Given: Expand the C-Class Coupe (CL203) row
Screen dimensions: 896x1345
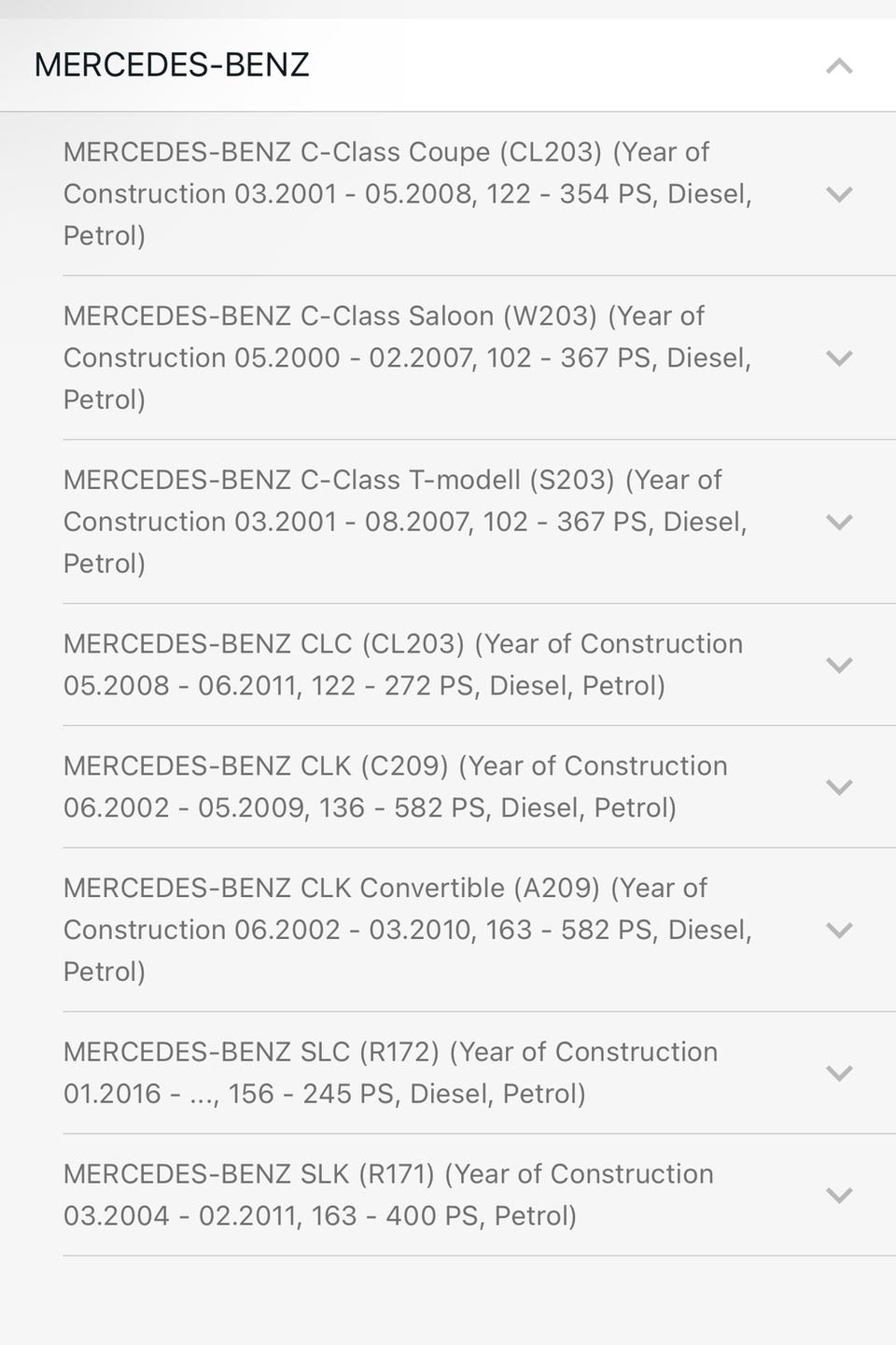Looking at the screenshot, I should (x=839, y=194).
